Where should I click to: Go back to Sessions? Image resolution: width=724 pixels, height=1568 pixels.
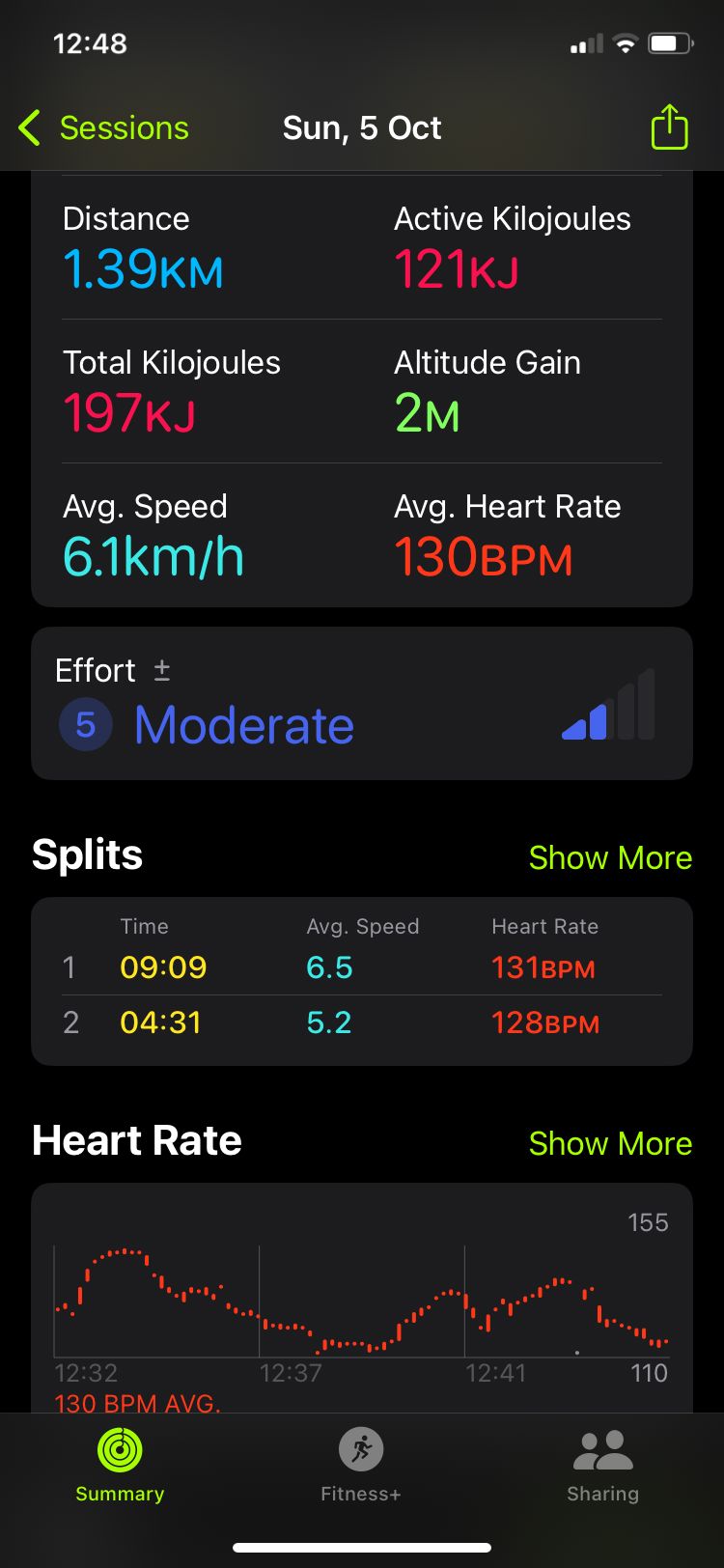104,128
